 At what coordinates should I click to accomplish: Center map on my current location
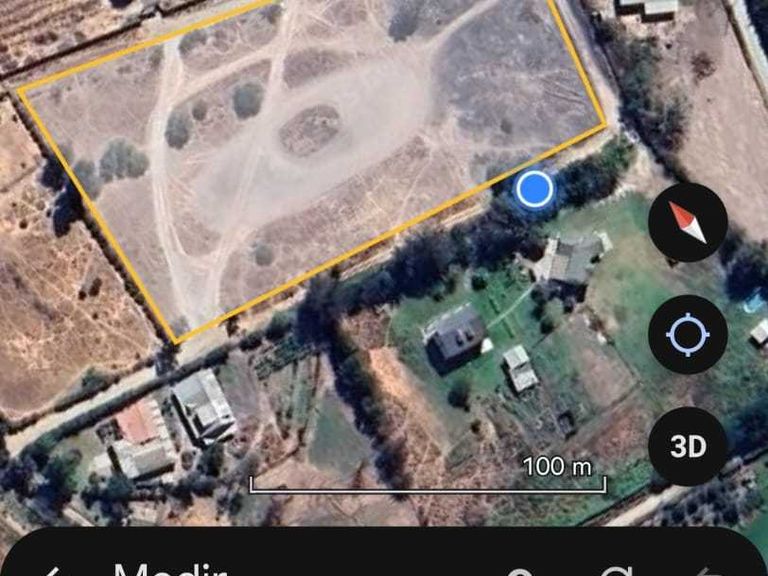click(x=688, y=335)
